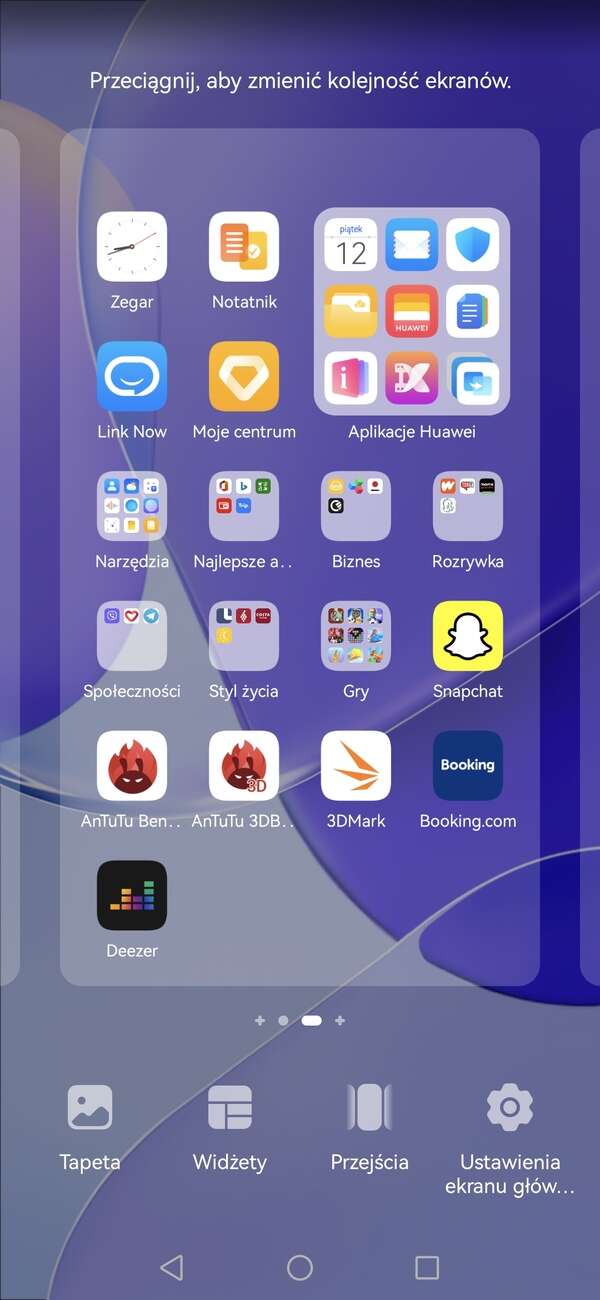Viewport: 600px width, 1300px height.
Task: Launch Link Now app
Action: 132,377
